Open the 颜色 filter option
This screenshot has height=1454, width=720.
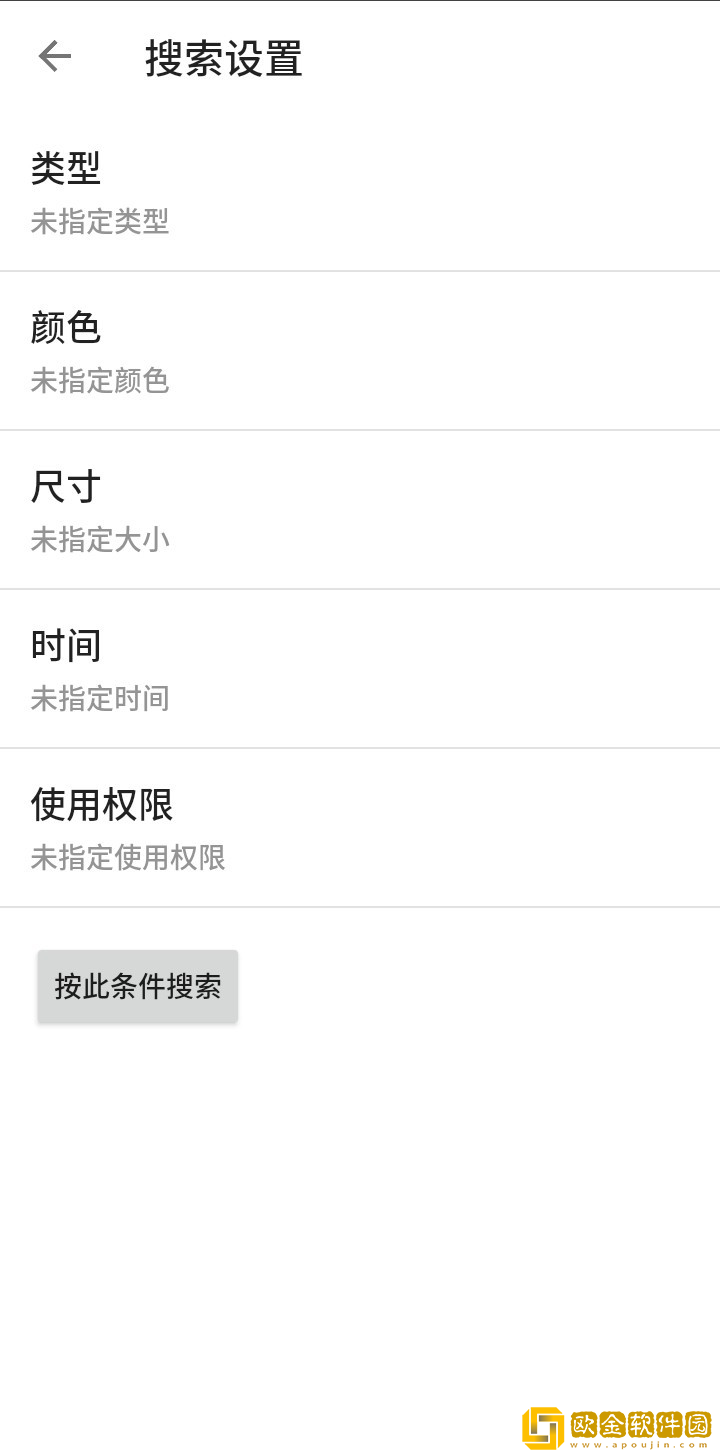360,351
